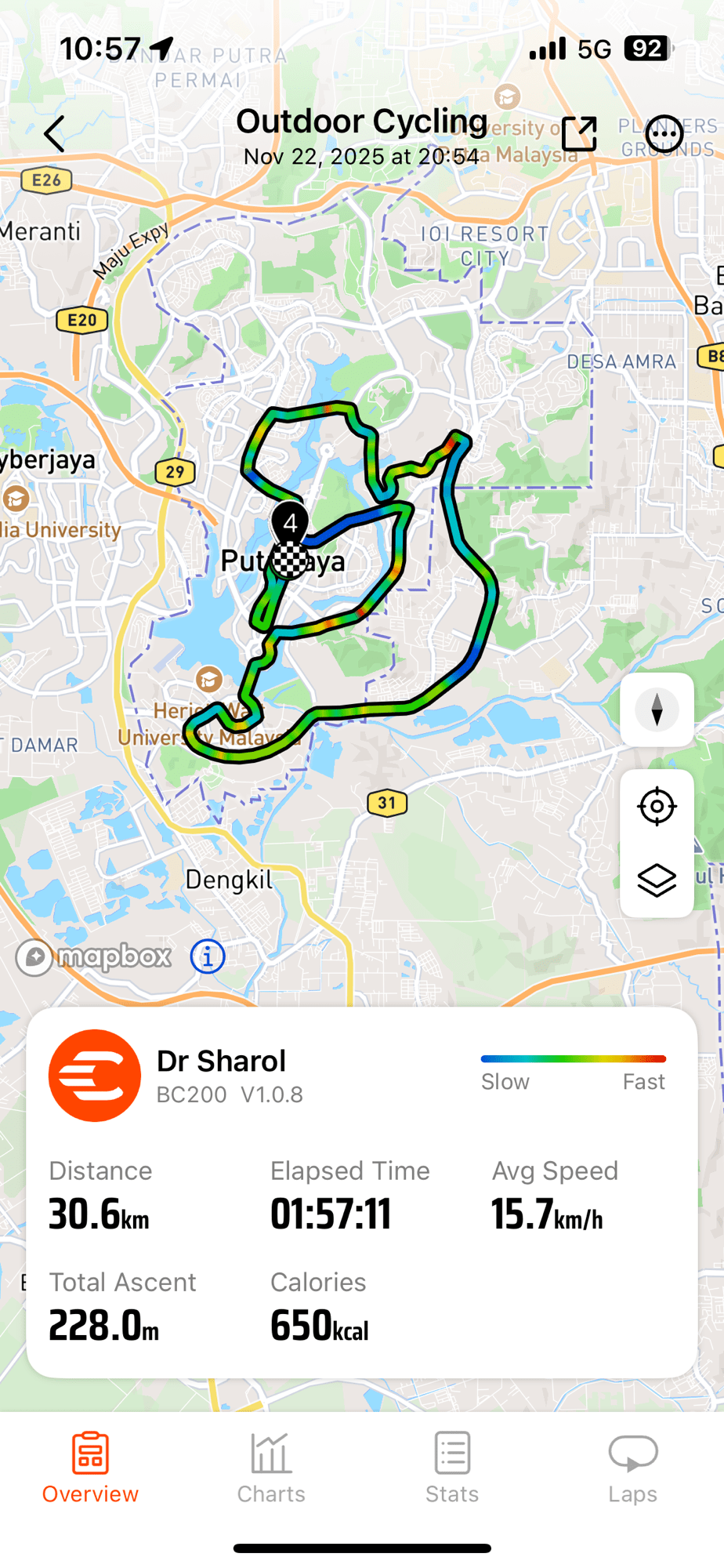Viewport: 724px width, 1568px height.
Task: Switch to the Charts tab
Action: point(271,1467)
